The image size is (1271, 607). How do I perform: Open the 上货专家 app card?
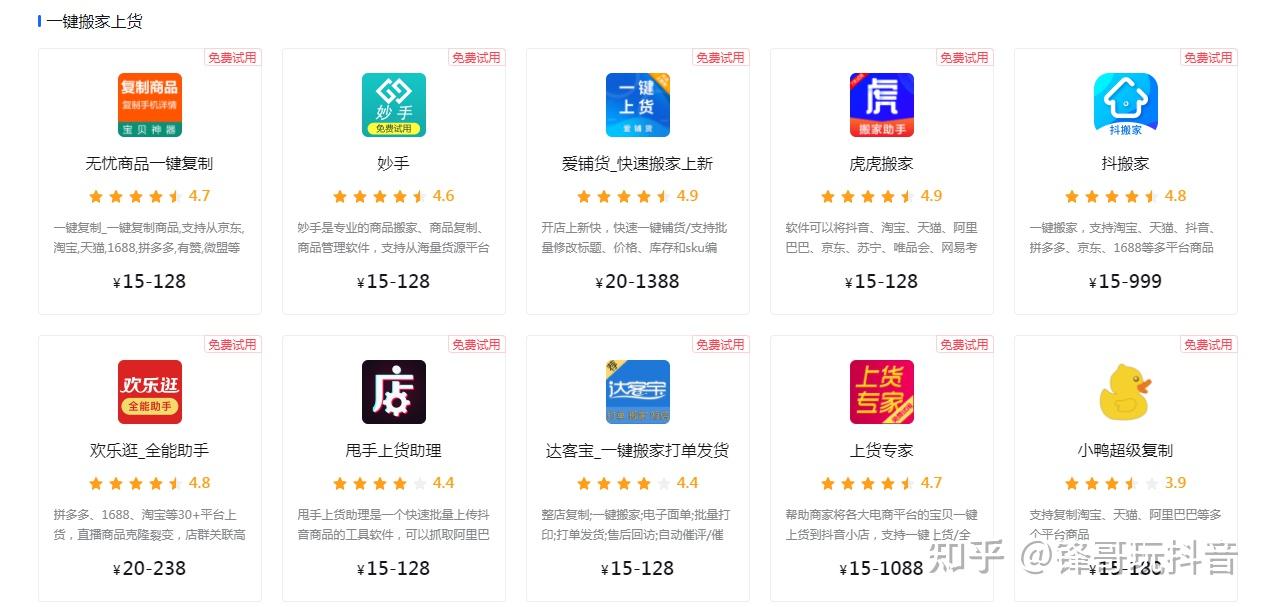881,451
